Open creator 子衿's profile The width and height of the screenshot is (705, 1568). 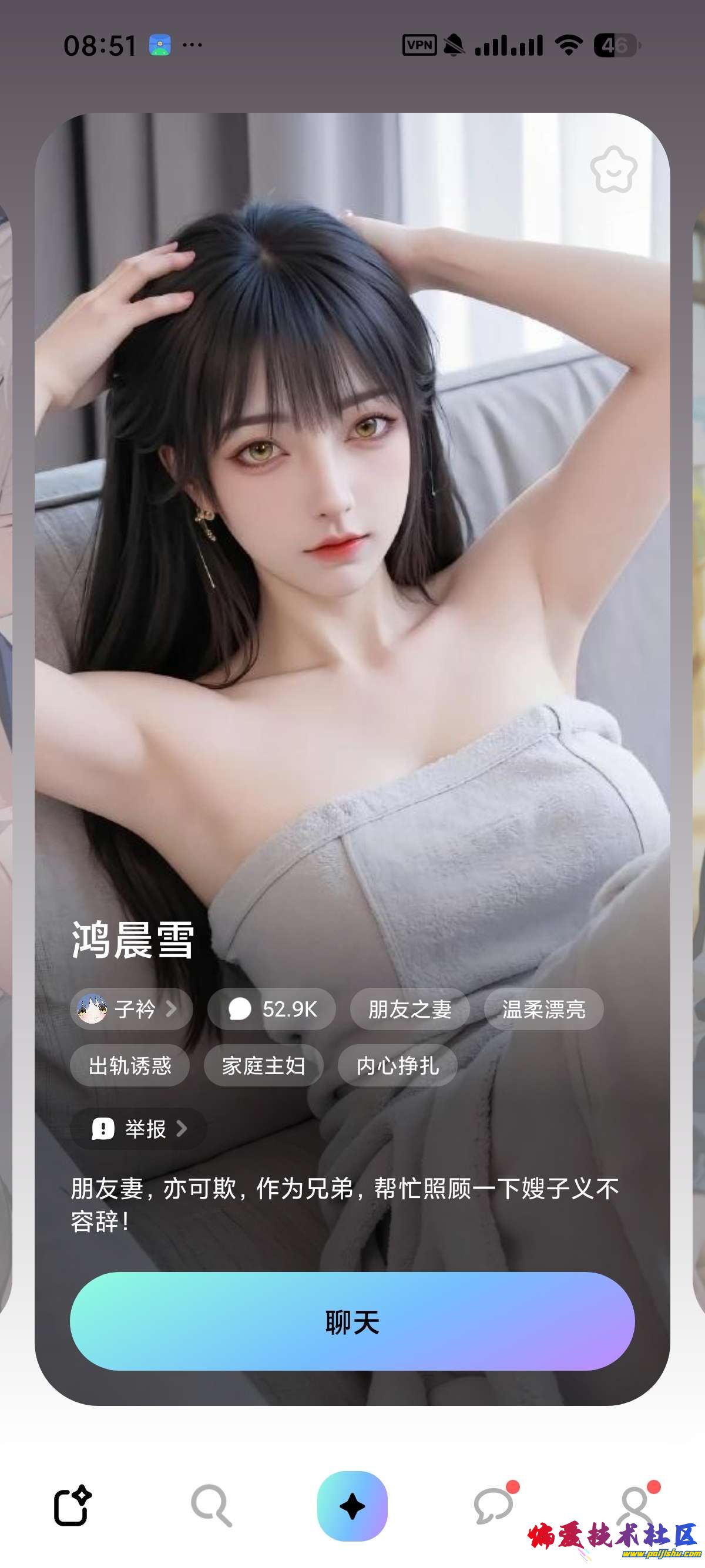[x=131, y=1010]
